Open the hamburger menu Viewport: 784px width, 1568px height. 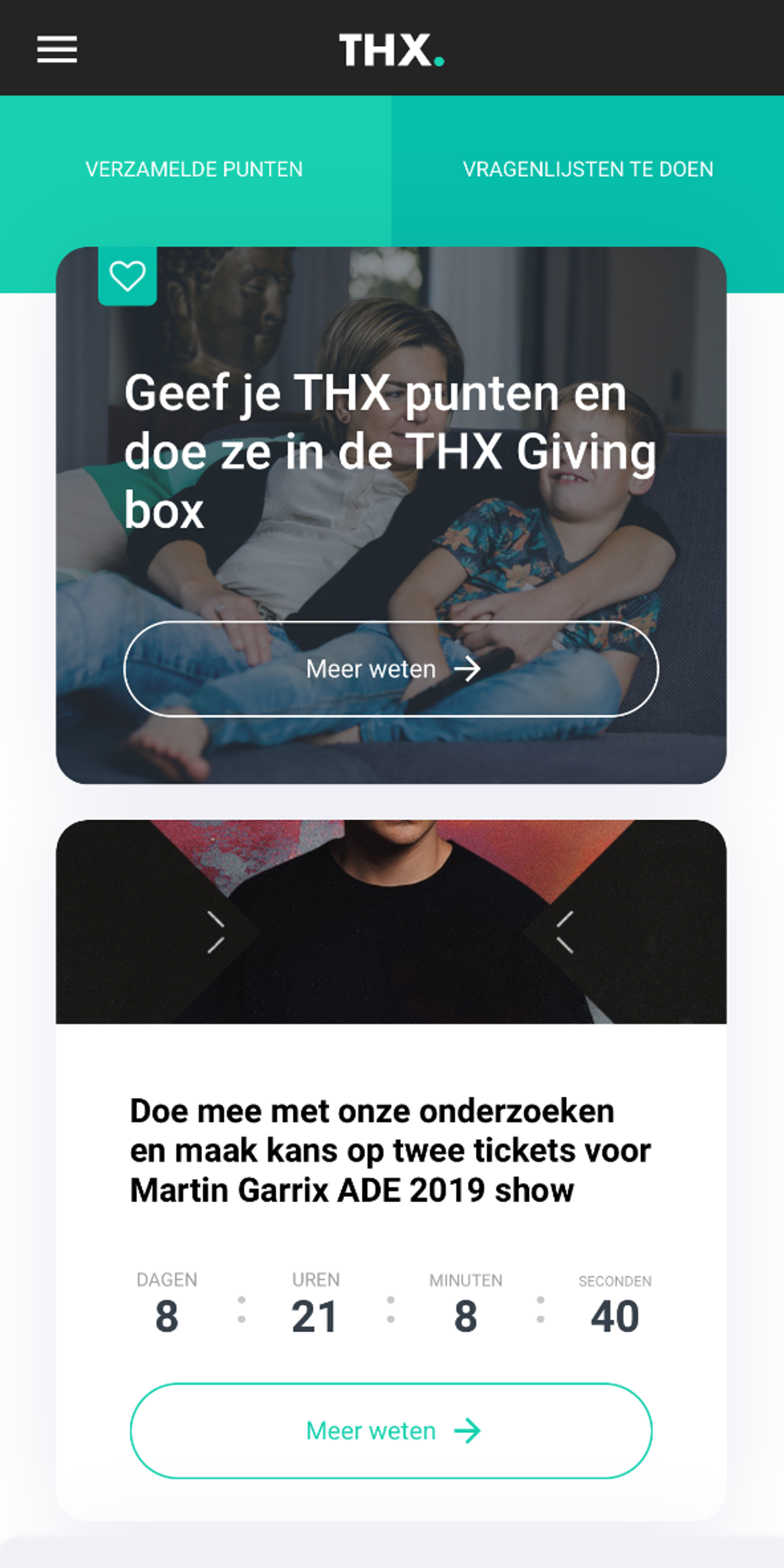tap(57, 49)
